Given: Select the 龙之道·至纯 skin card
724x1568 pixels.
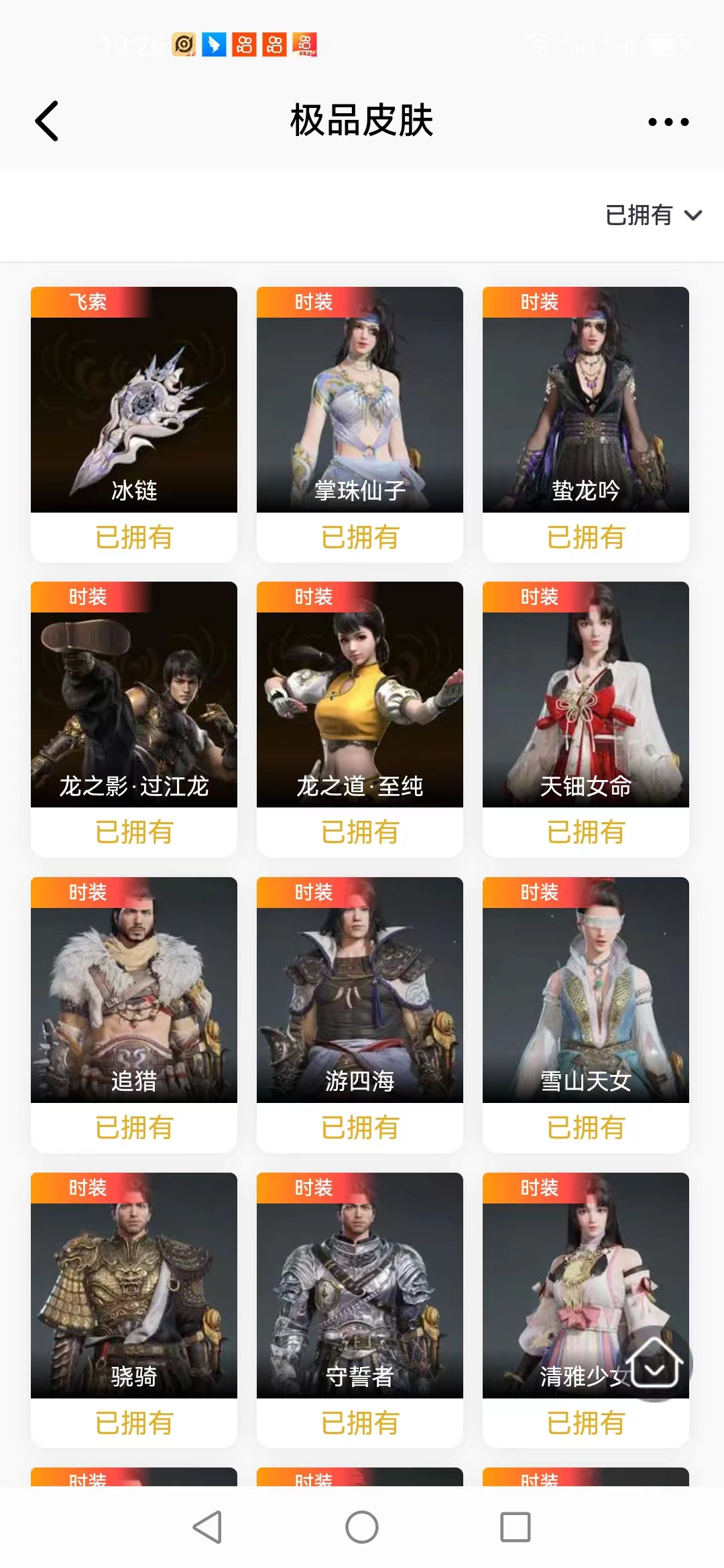Looking at the screenshot, I should pos(360,720).
